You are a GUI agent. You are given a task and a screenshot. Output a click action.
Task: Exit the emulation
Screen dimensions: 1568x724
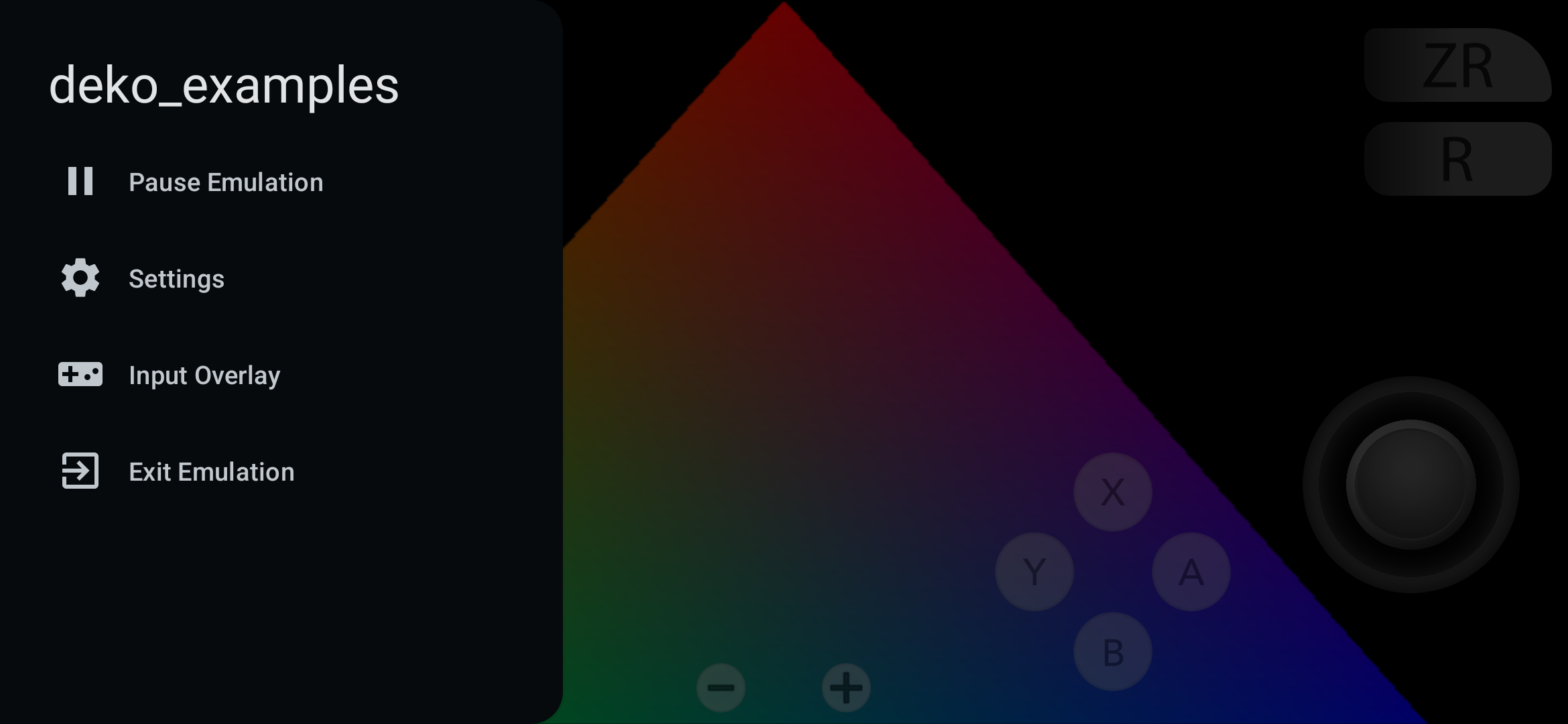pyautogui.click(x=210, y=472)
